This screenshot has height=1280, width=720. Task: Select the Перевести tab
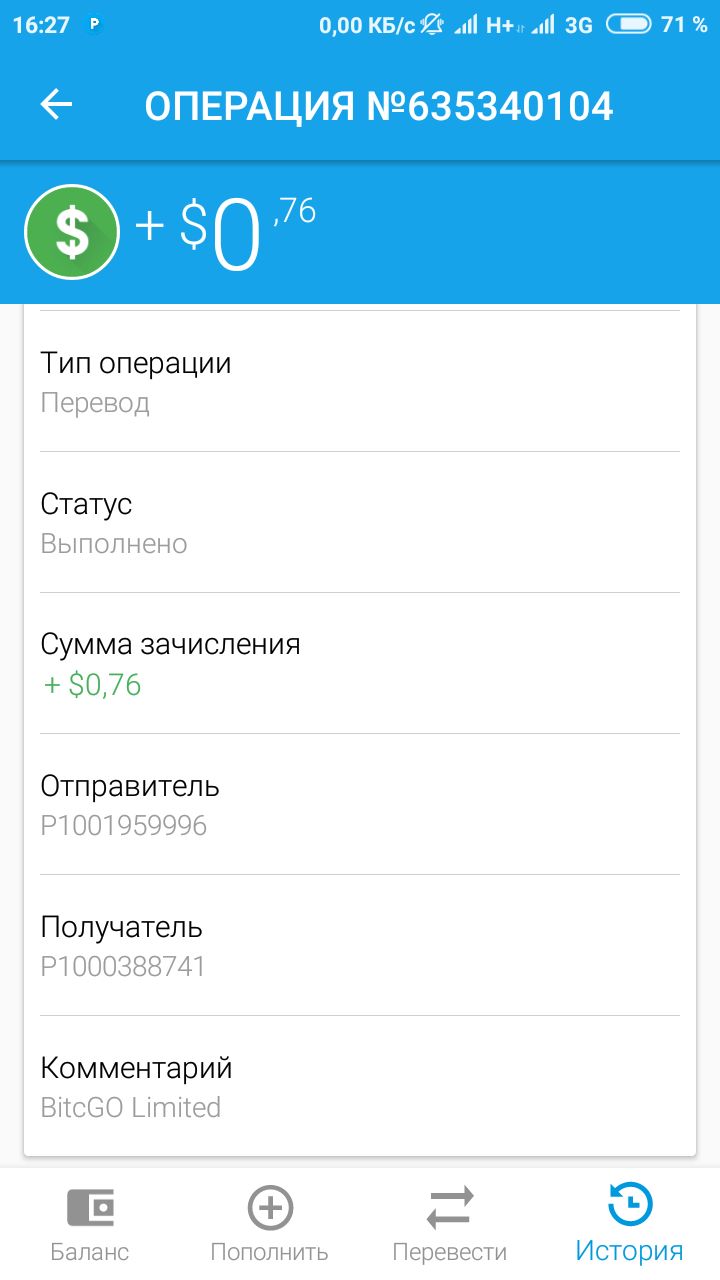[x=450, y=1224]
